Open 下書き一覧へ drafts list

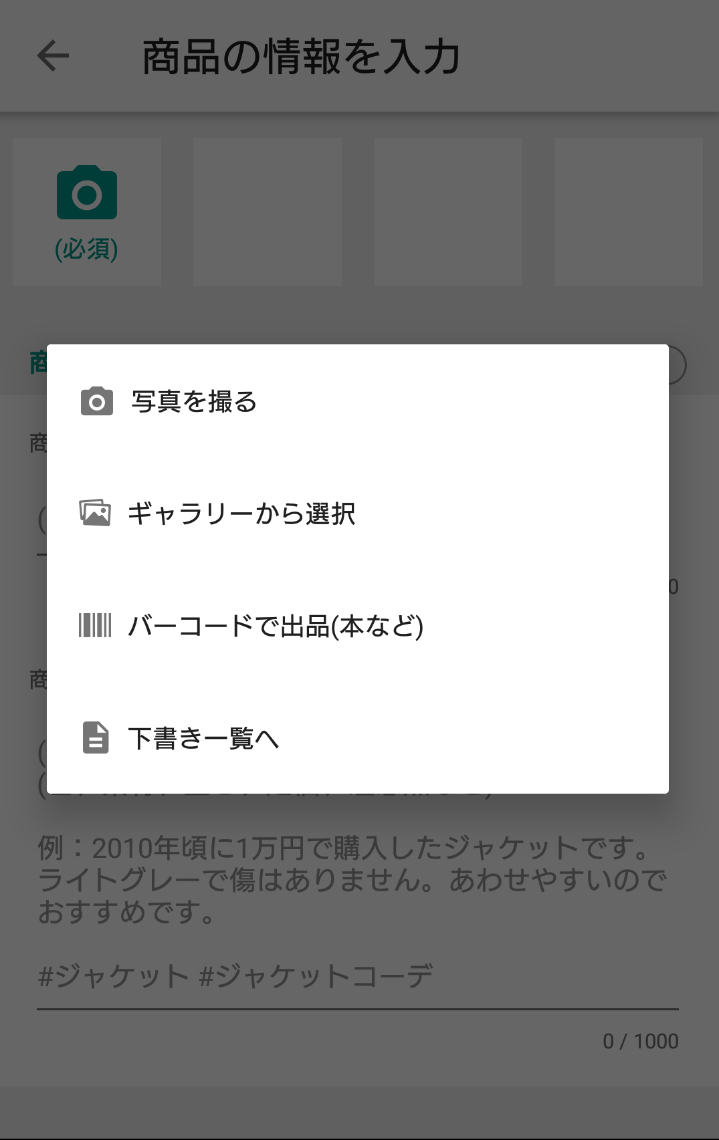click(x=203, y=739)
